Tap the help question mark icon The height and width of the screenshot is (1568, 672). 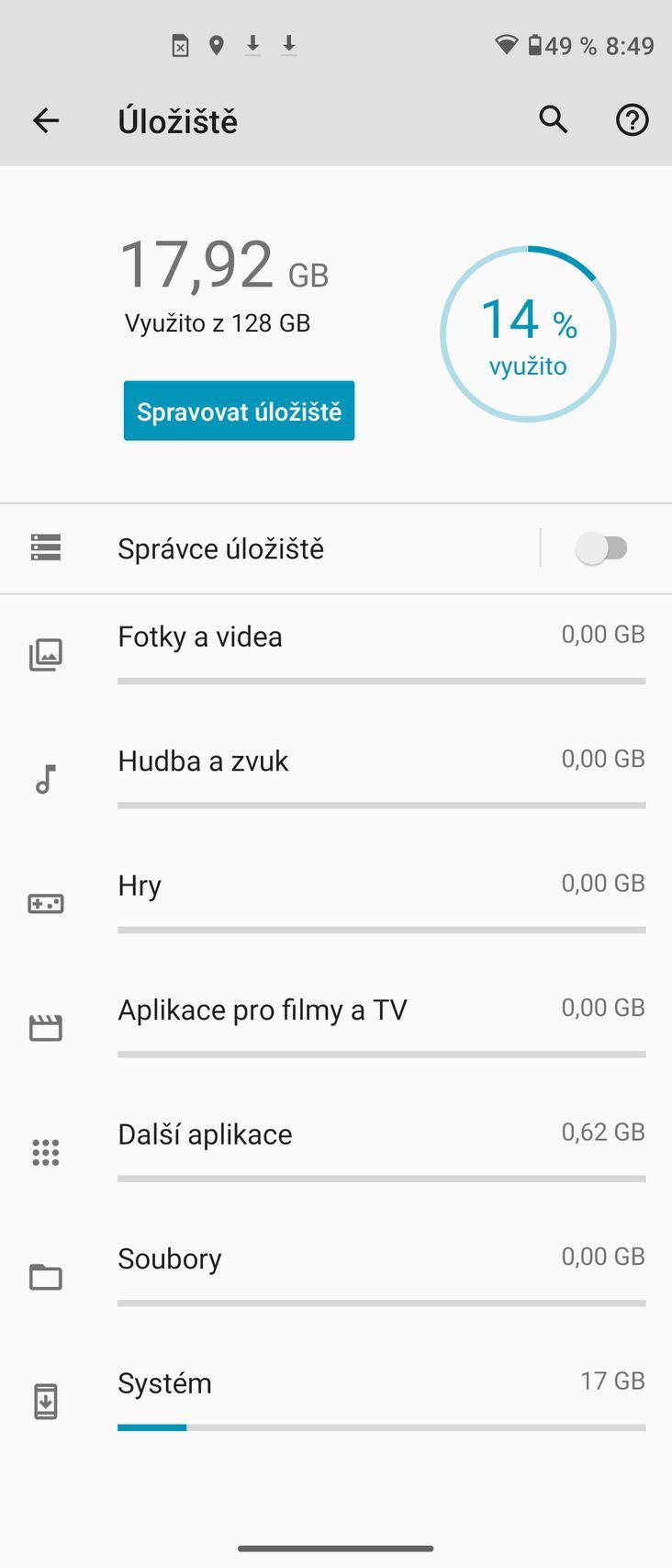[632, 120]
